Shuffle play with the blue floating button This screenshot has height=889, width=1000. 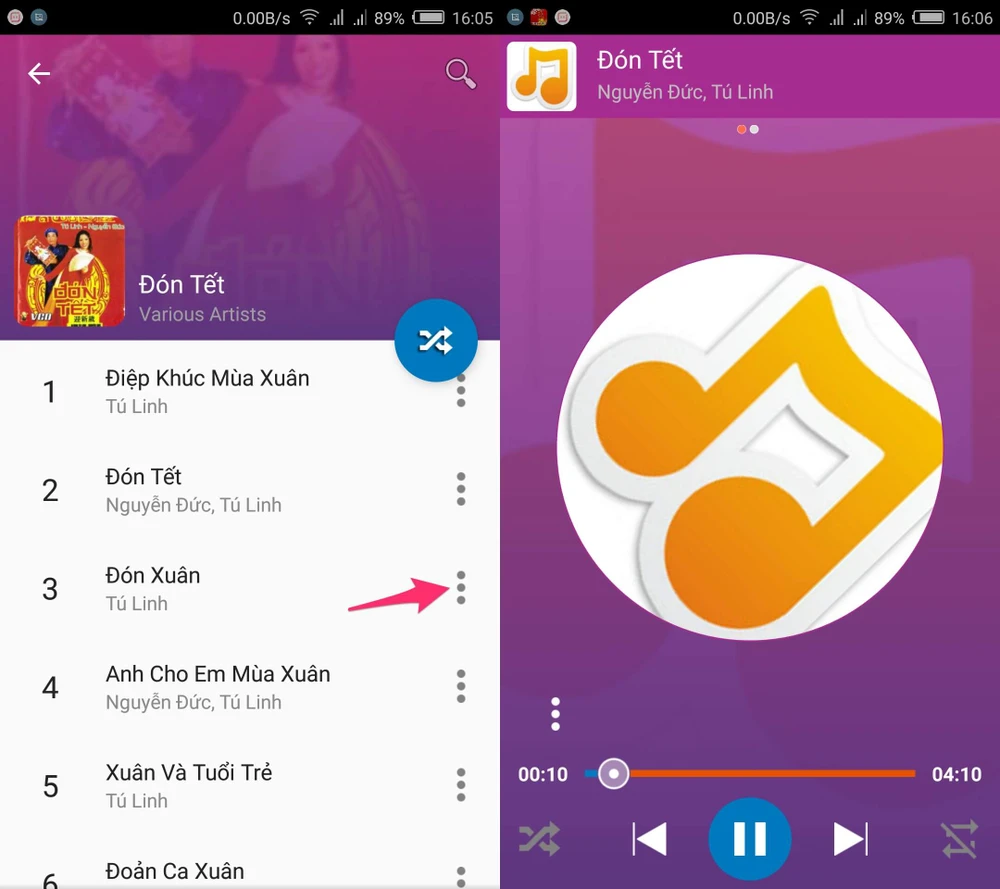(x=436, y=342)
